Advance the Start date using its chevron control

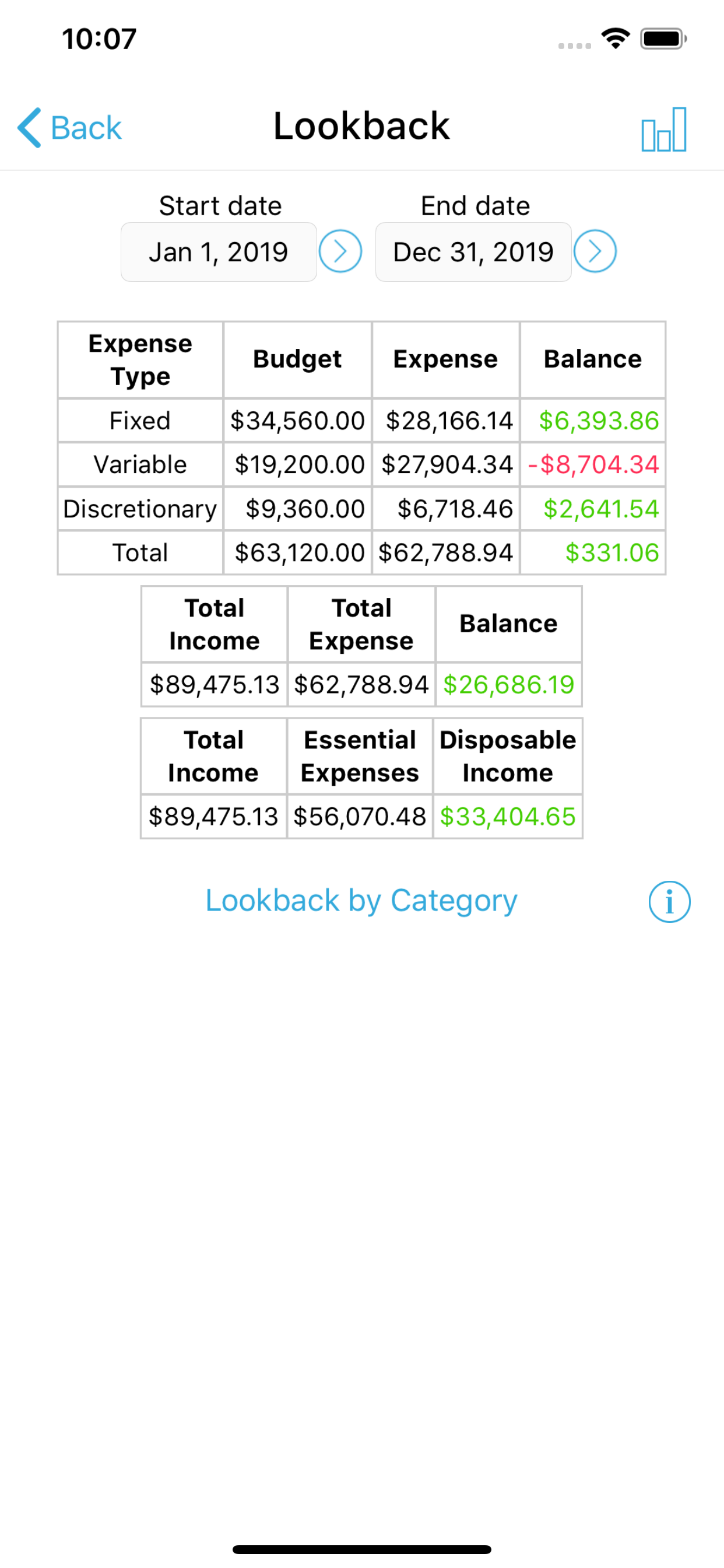(342, 251)
